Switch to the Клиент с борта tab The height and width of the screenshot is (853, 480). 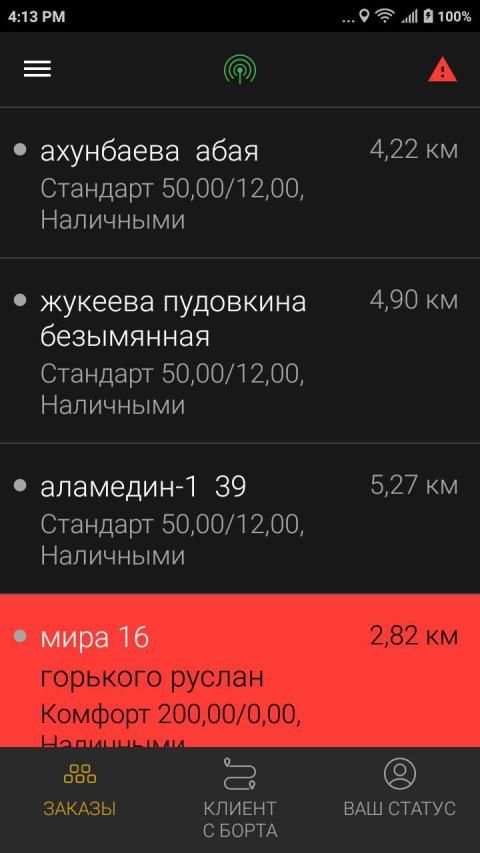pyautogui.click(x=240, y=798)
